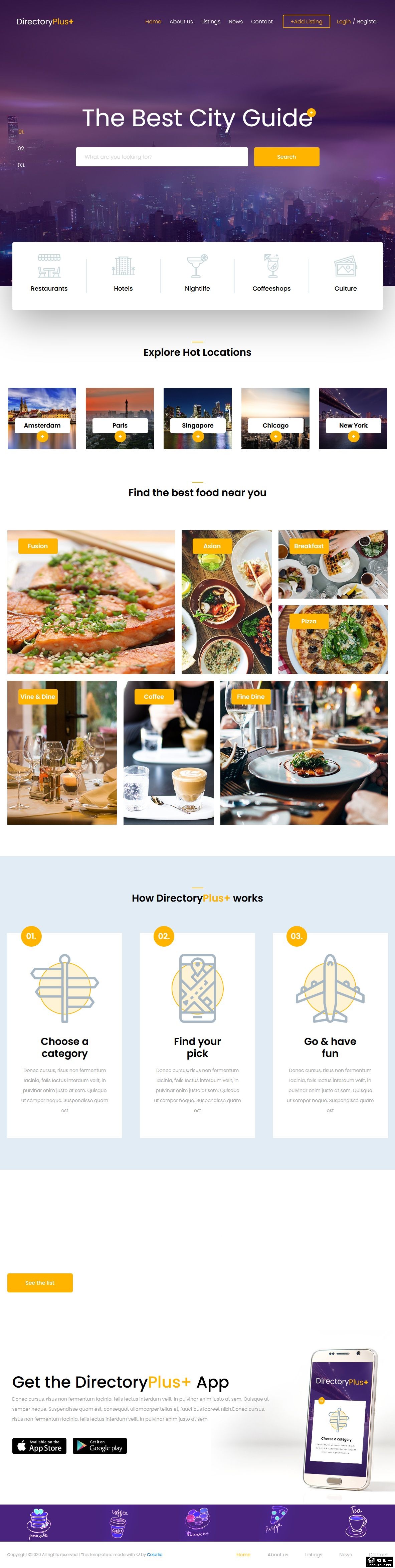
Task: Hit the yellow Search button
Action: [x=286, y=156]
